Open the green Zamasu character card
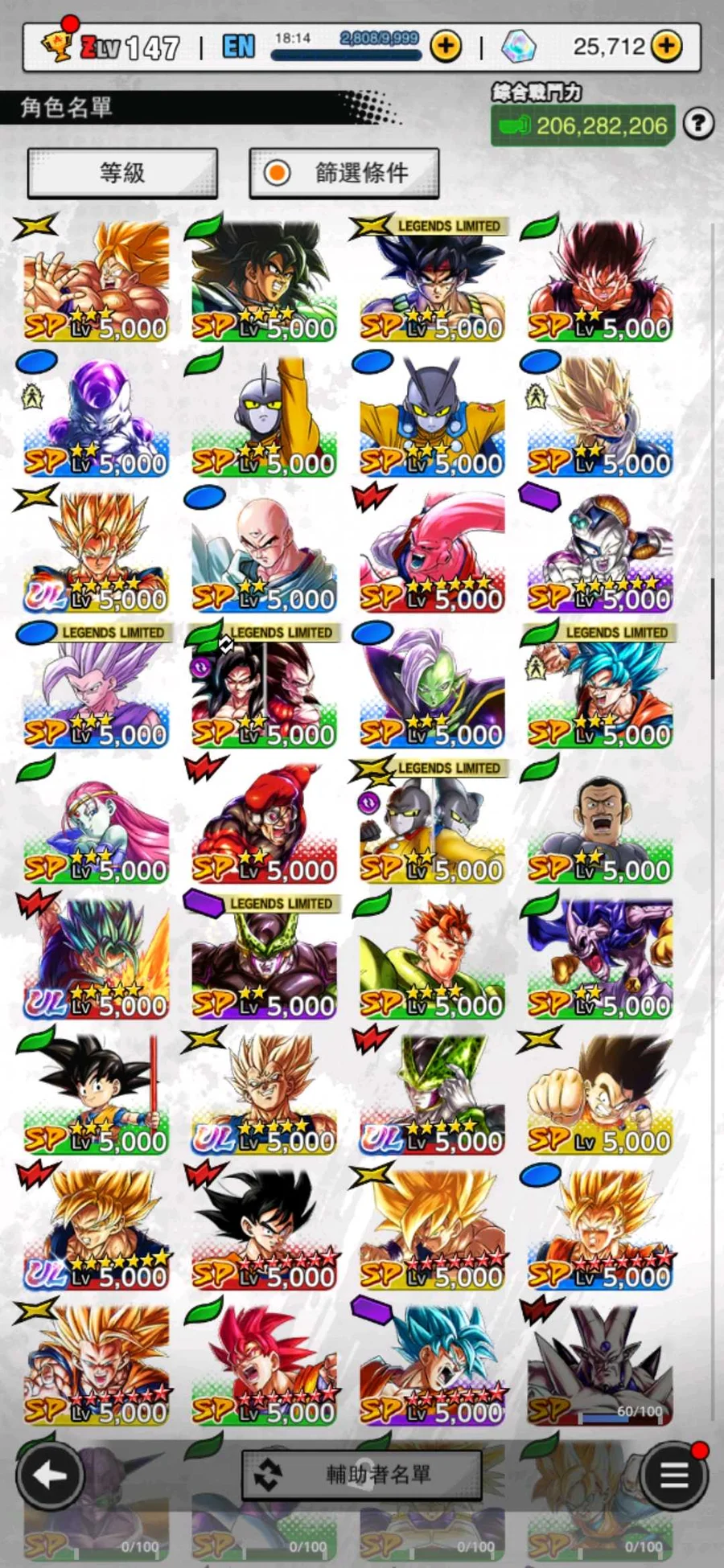 click(432, 688)
